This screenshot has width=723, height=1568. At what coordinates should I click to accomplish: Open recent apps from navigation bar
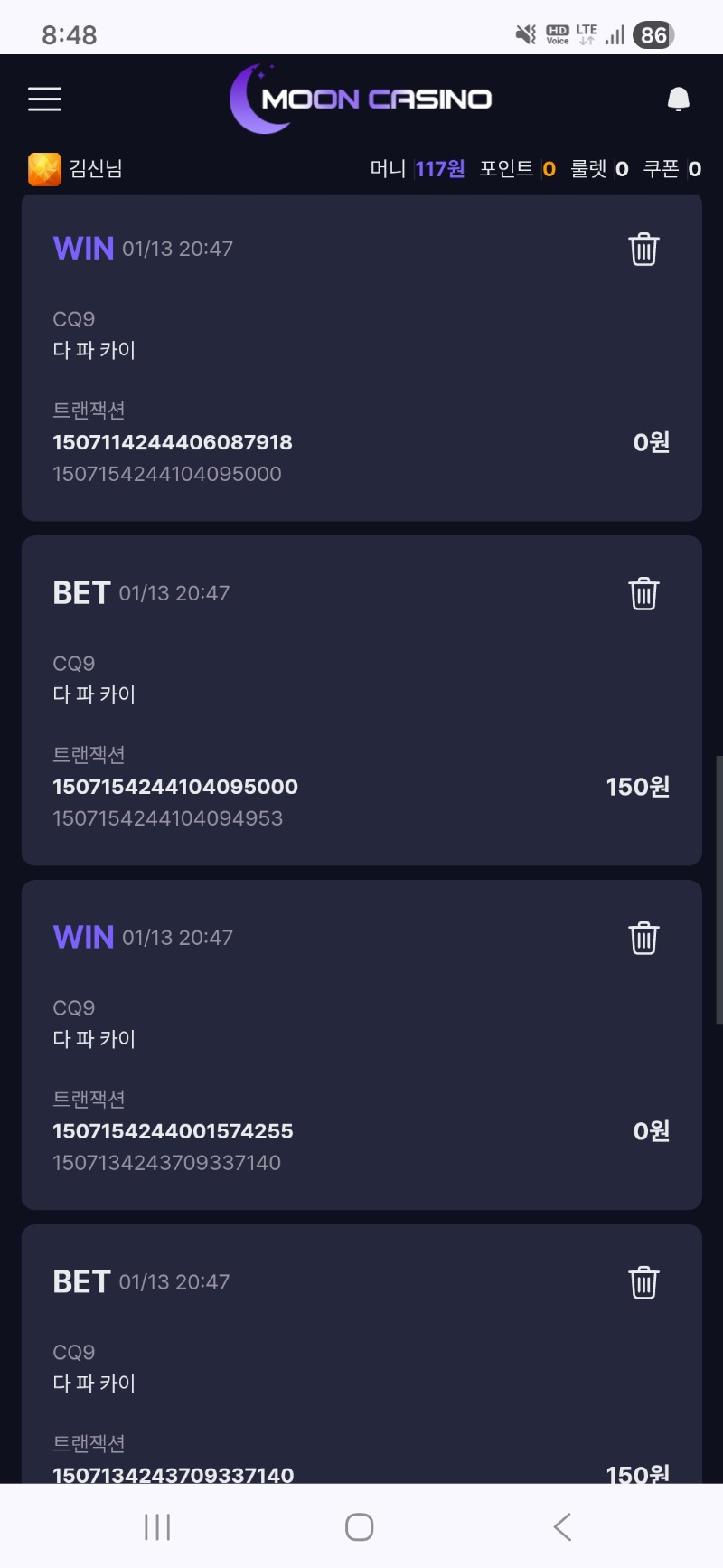tap(156, 1526)
